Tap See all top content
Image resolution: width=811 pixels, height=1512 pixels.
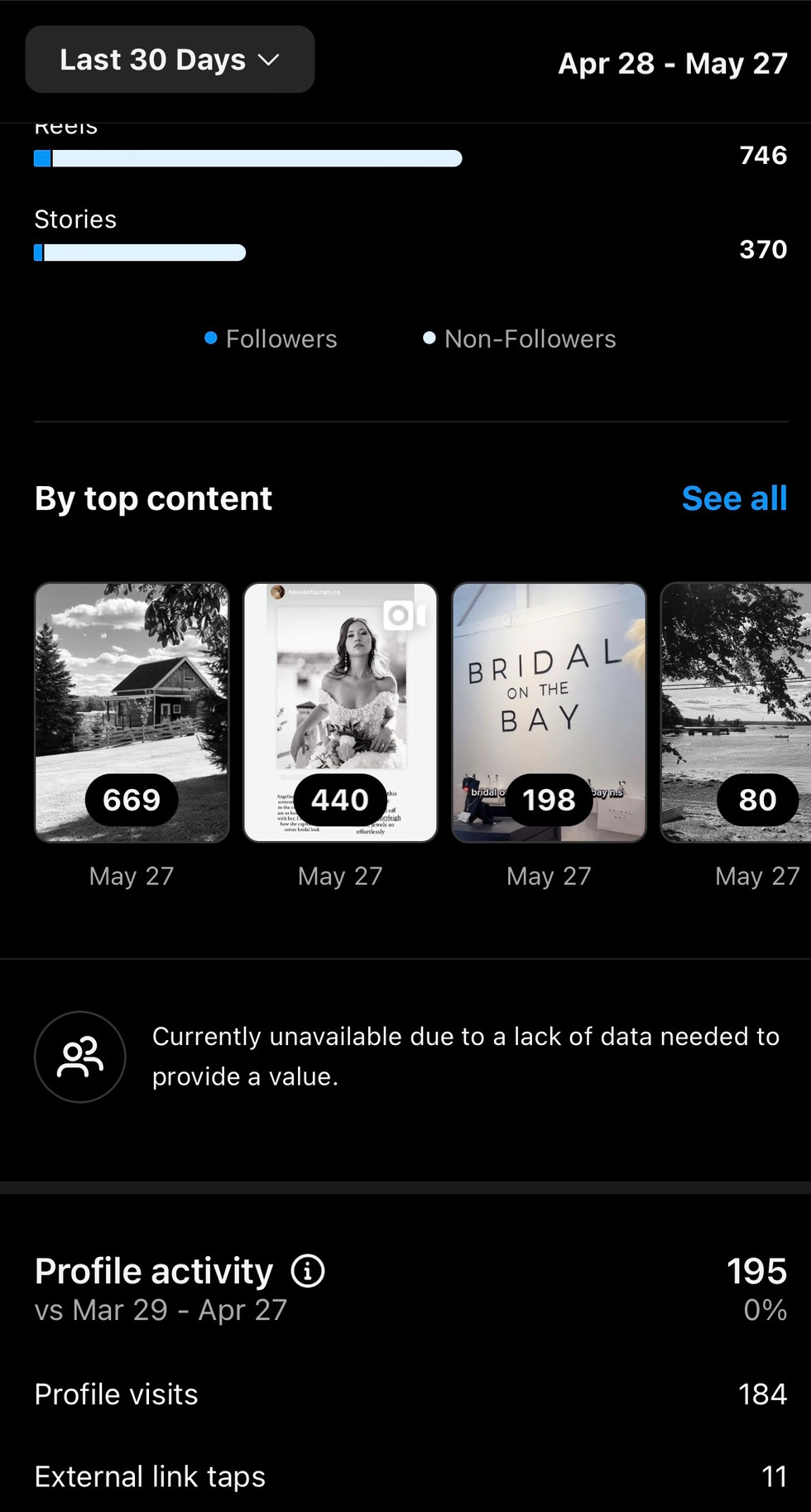point(734,498)
